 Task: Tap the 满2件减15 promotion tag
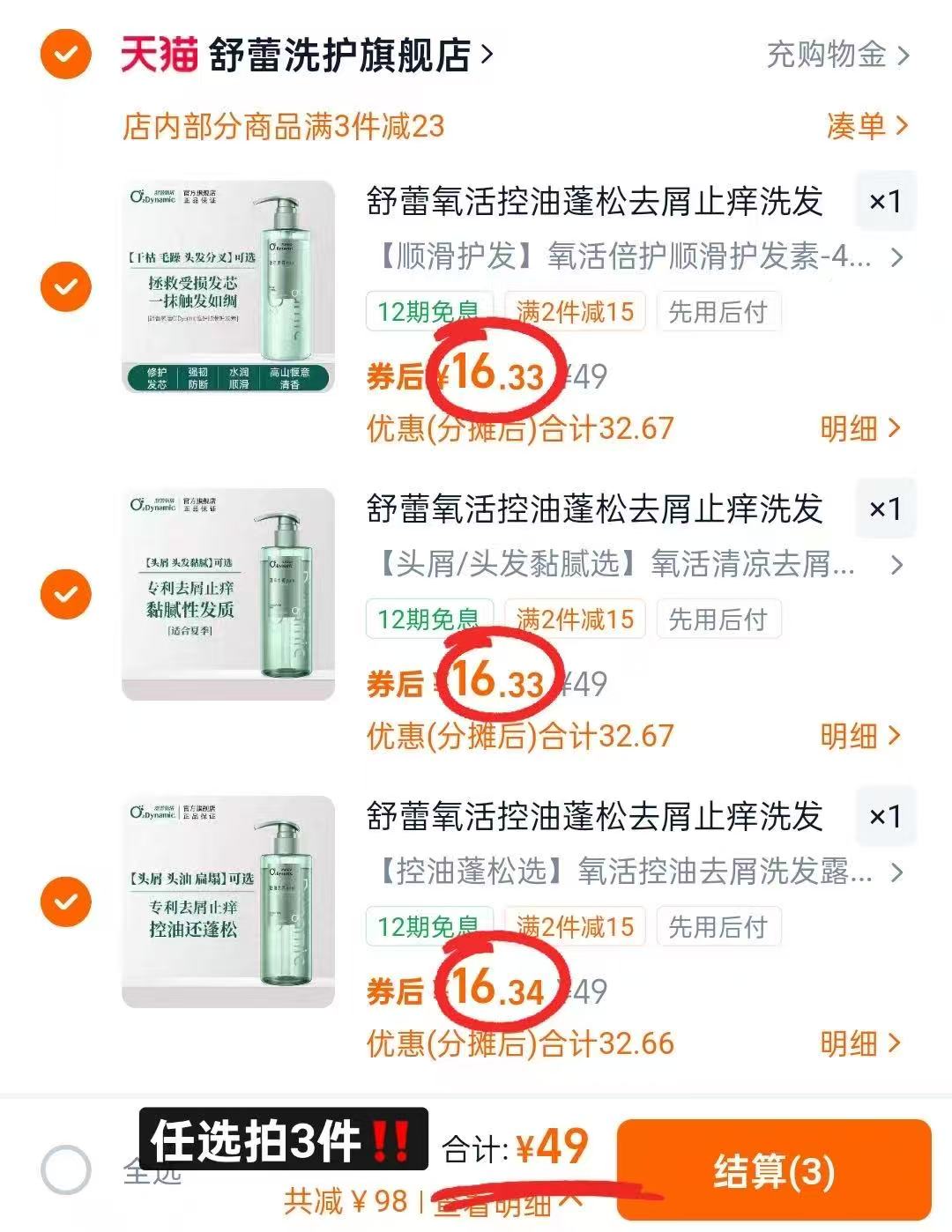574,312
